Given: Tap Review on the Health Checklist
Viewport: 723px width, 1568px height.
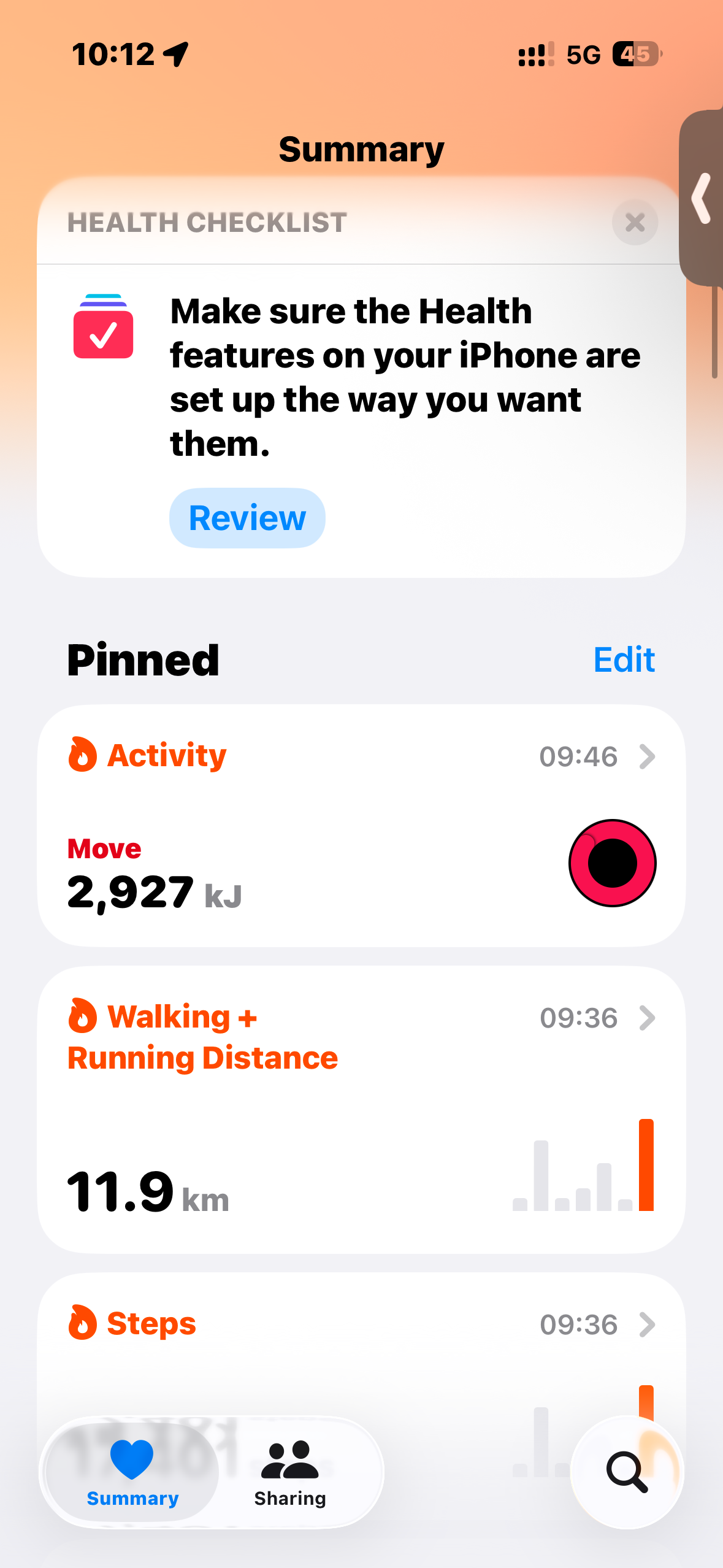Looking at the screenshot, I should [x=247, y=518].
